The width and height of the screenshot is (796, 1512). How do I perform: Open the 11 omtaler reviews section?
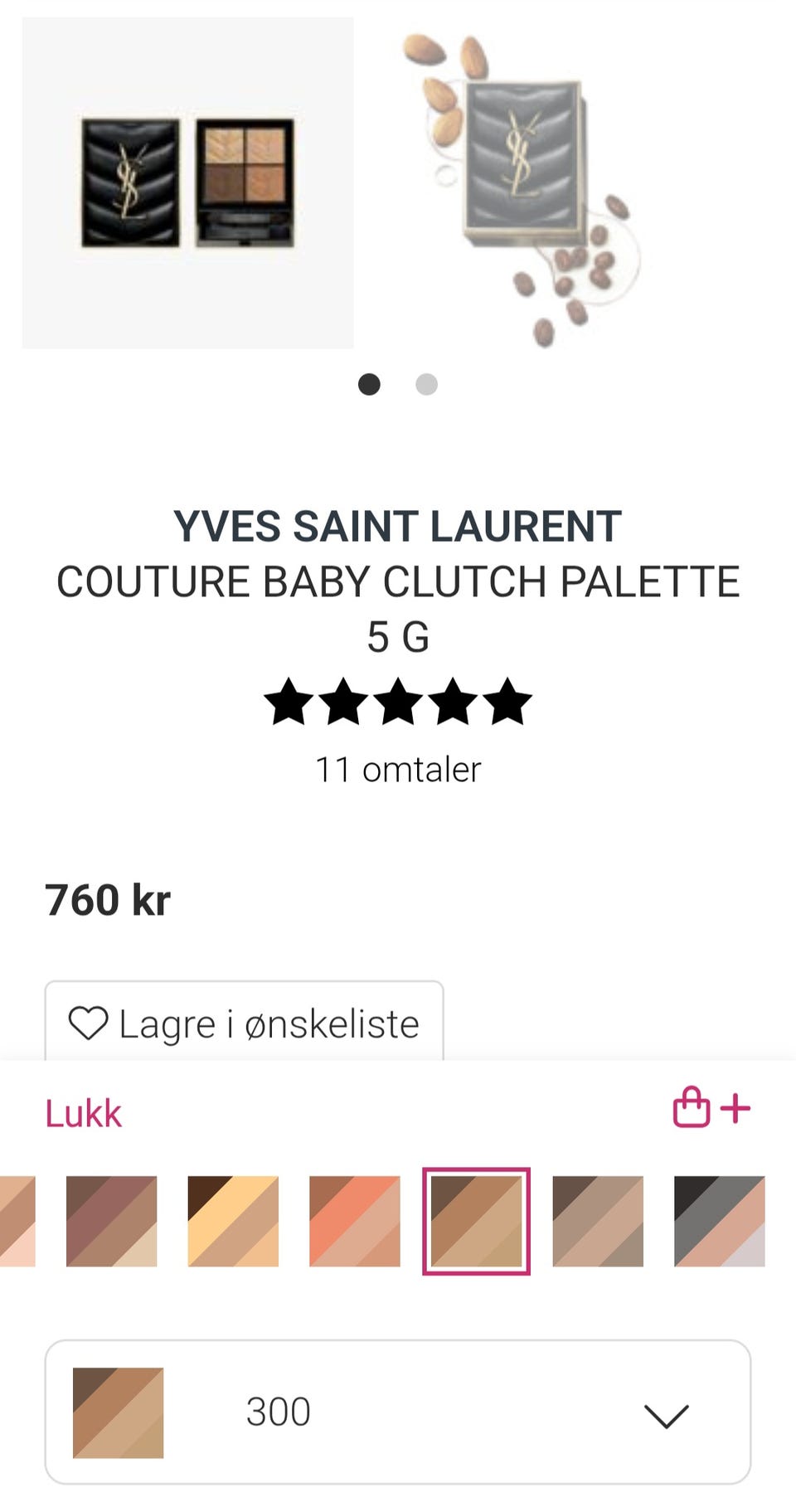point(397,770)
